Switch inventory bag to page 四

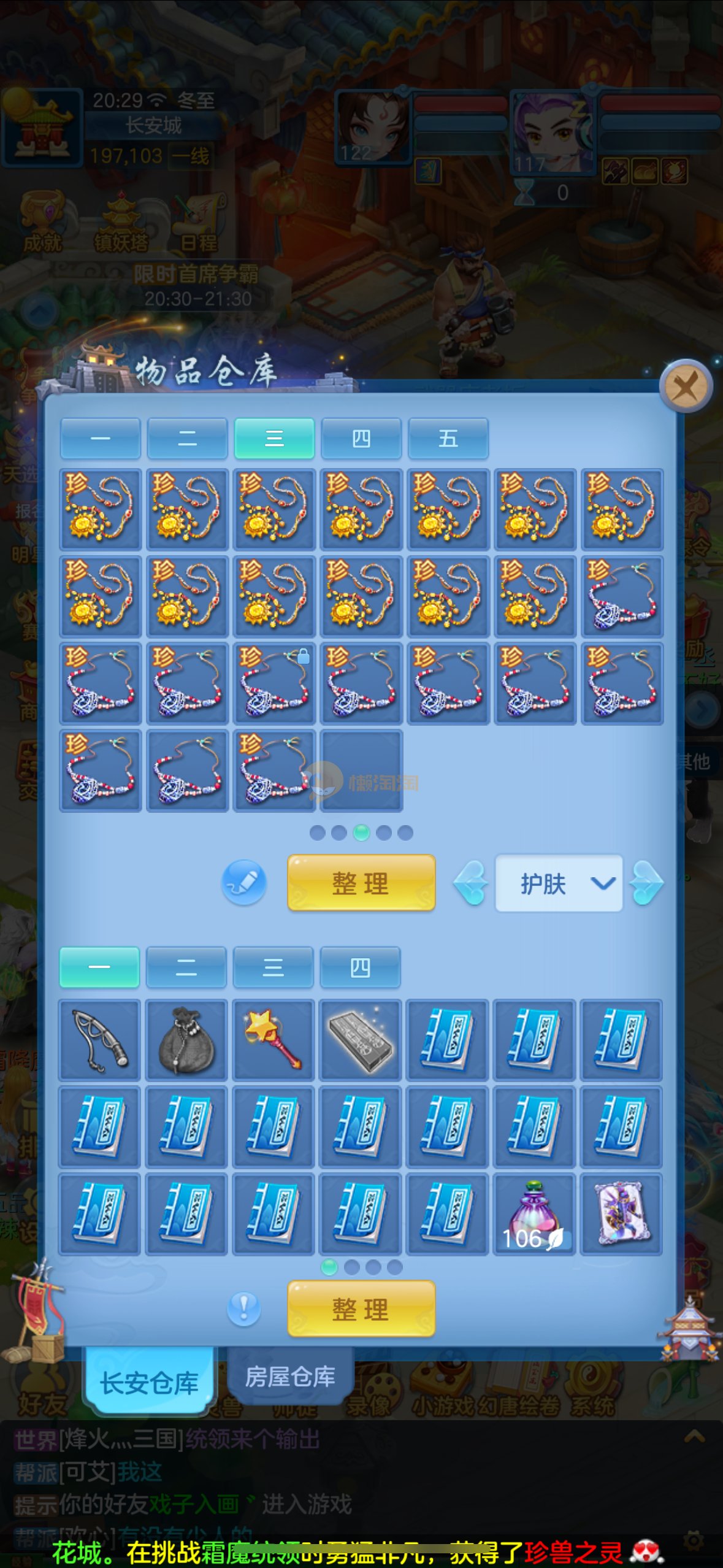pos(360,967)
